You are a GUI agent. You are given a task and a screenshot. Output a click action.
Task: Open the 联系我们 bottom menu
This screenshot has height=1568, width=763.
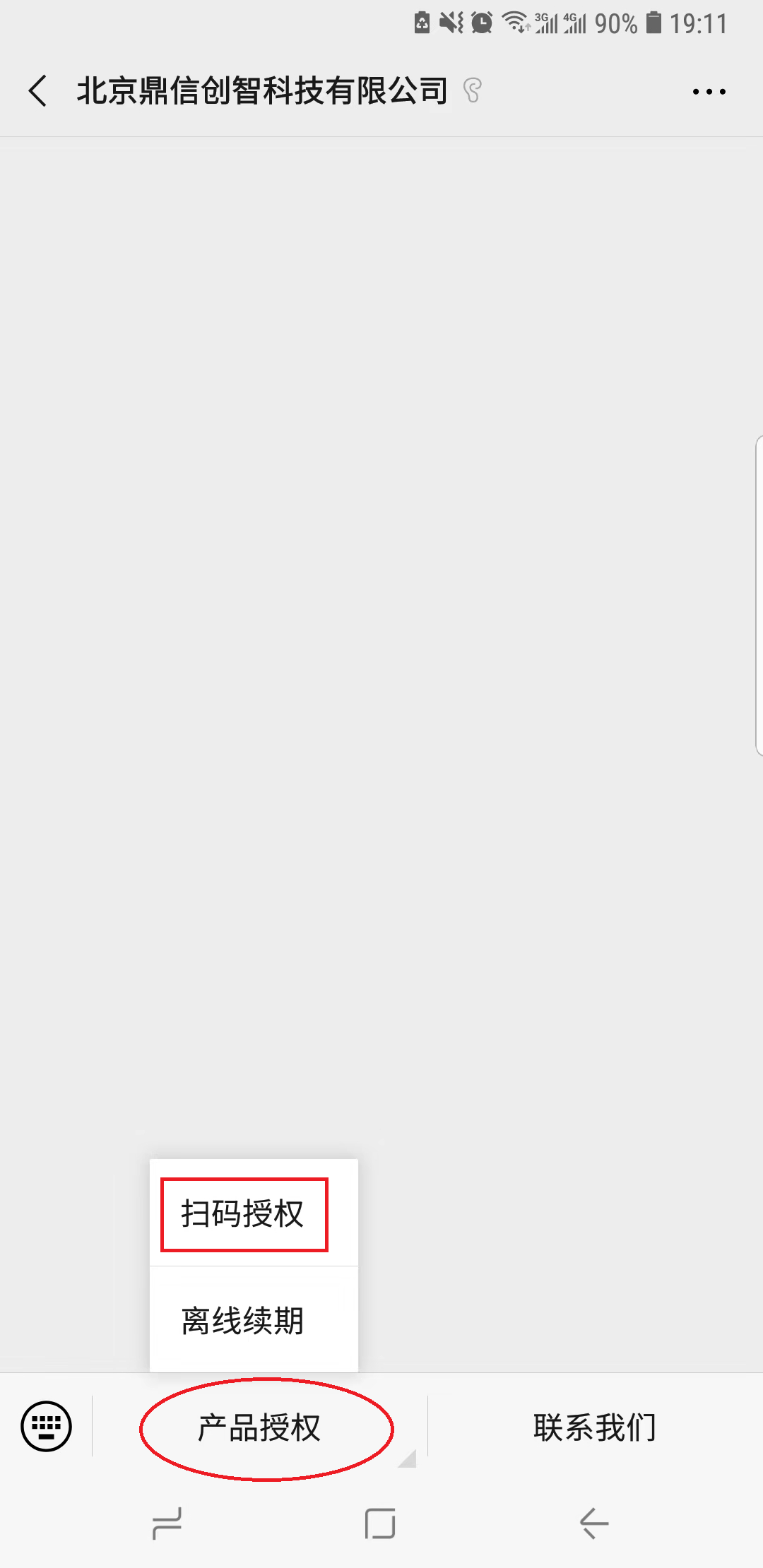click(x=595, y=1427)
